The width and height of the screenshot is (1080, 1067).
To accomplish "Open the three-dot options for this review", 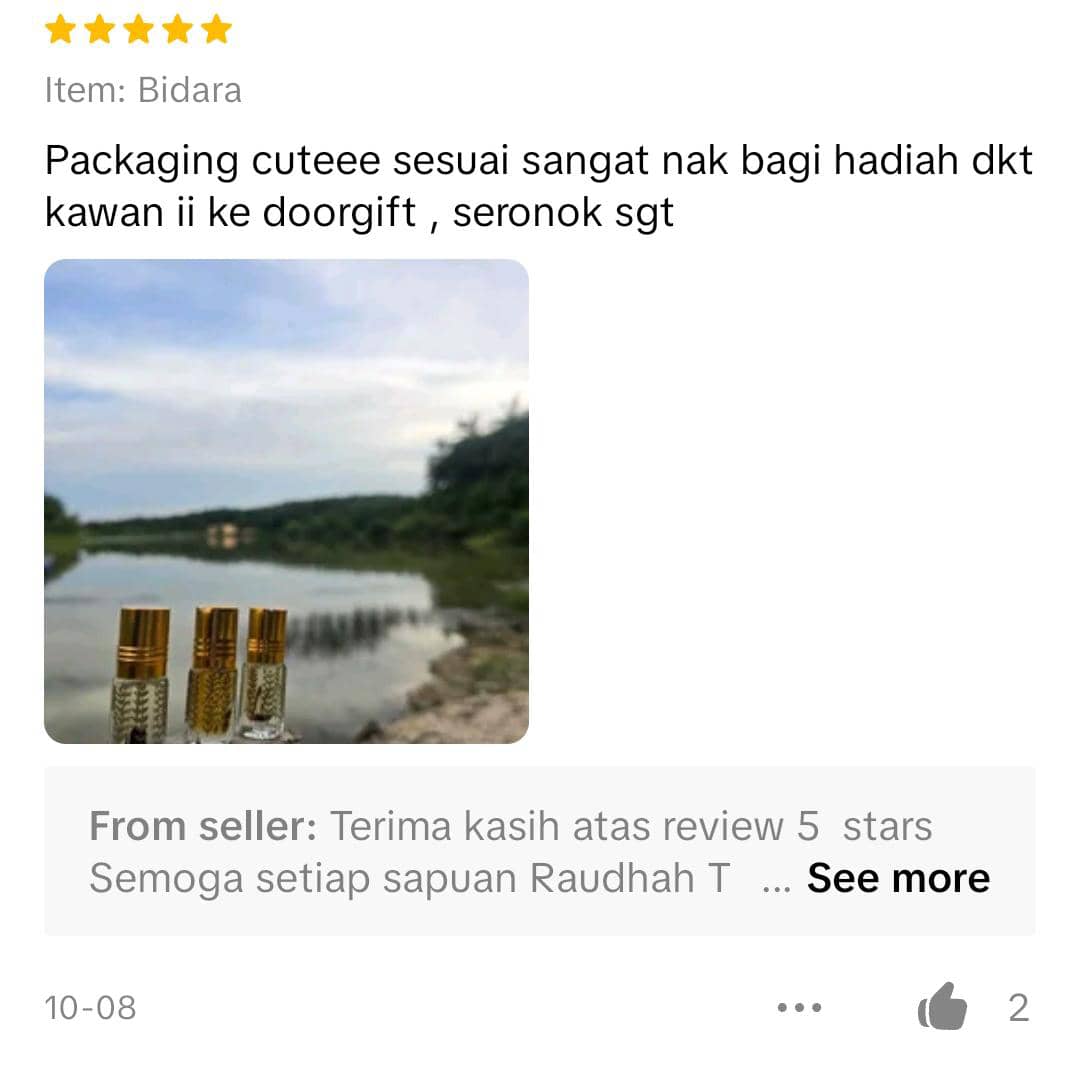I will pos(800,1007).
